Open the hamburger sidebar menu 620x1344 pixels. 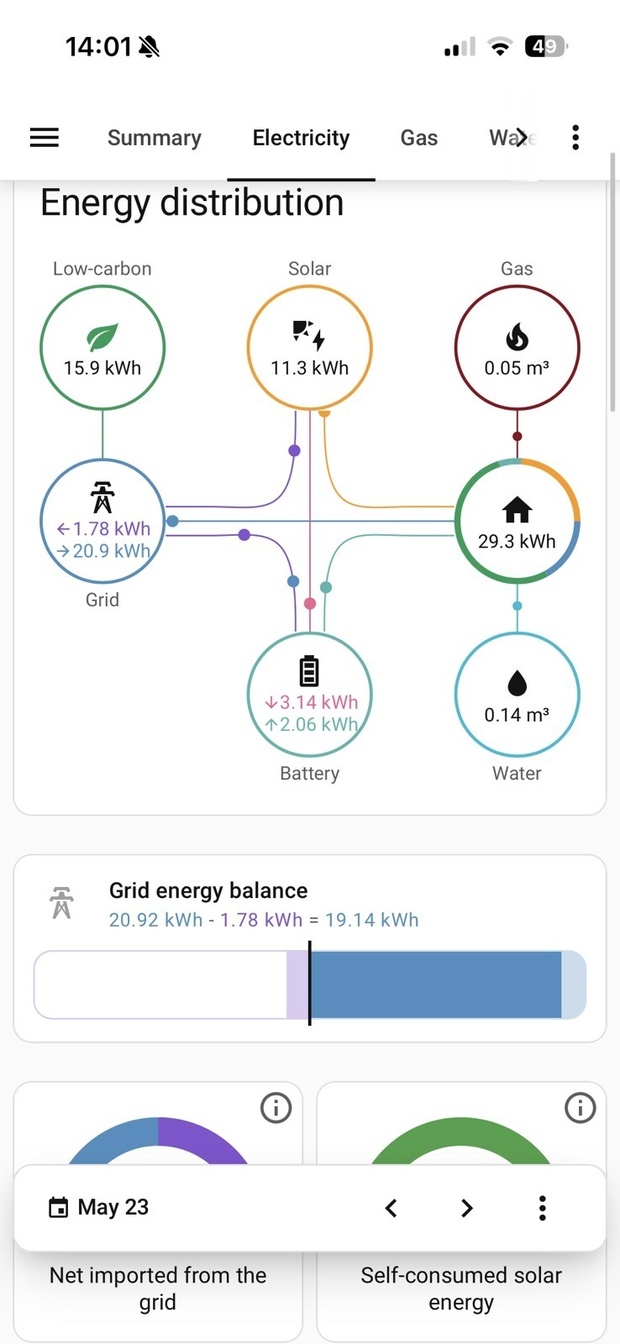[45, 138]
